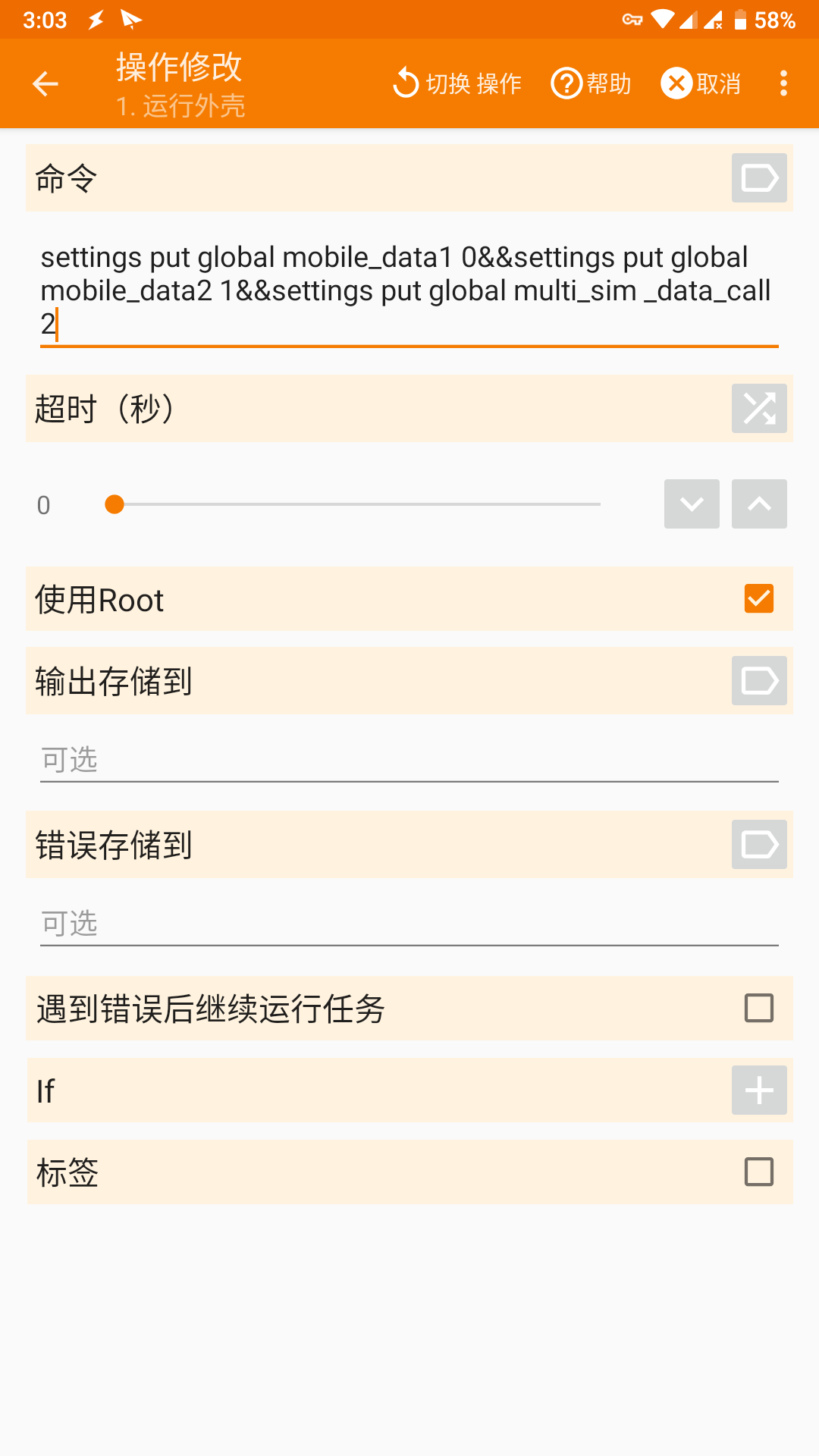
Task: Focus the 输出存储到 optional field
Action: pos(409,760)
